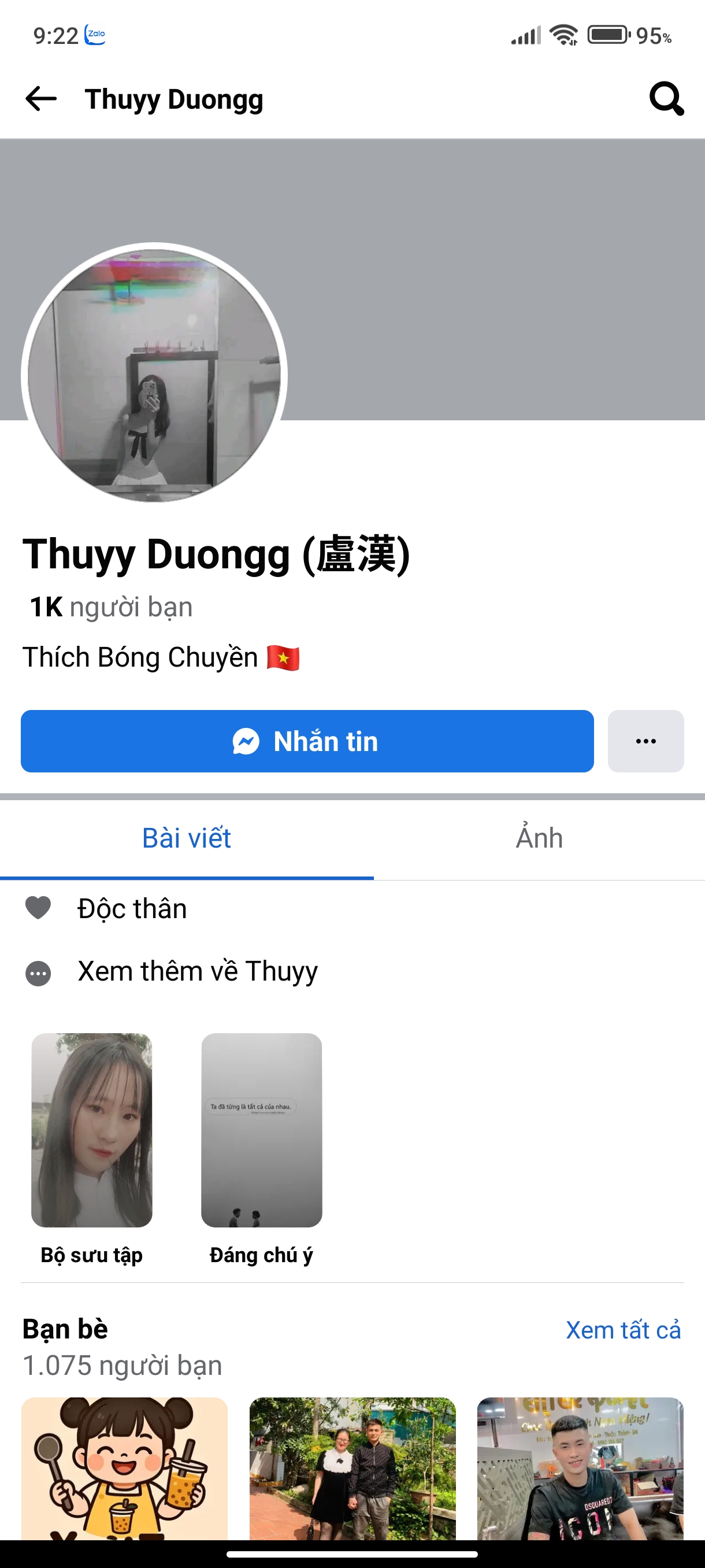The image size is (705, 1568).
Task: Switch to the Ảnh tab
Action: coord(539,838)
